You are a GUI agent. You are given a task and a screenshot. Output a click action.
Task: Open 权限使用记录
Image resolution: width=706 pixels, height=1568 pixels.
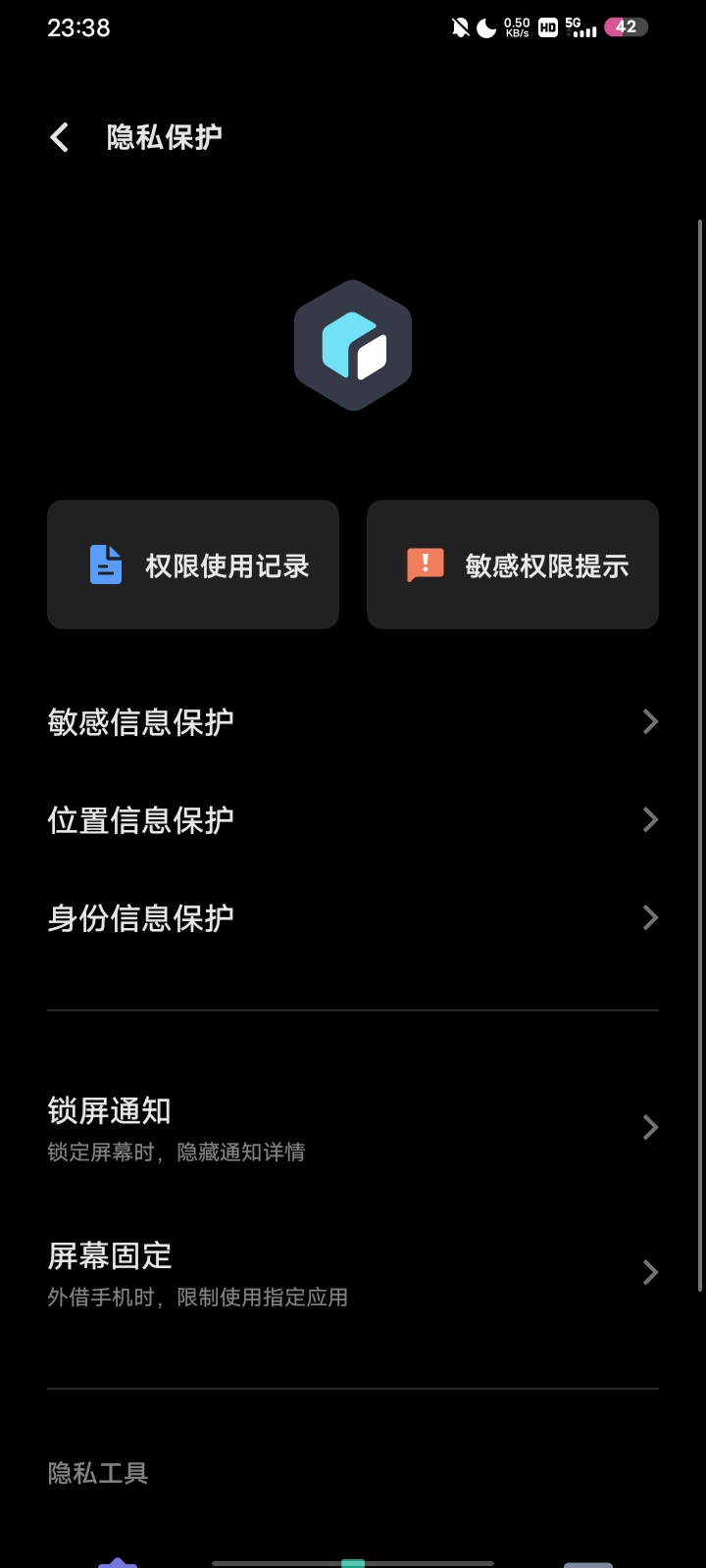pos(193,564)
